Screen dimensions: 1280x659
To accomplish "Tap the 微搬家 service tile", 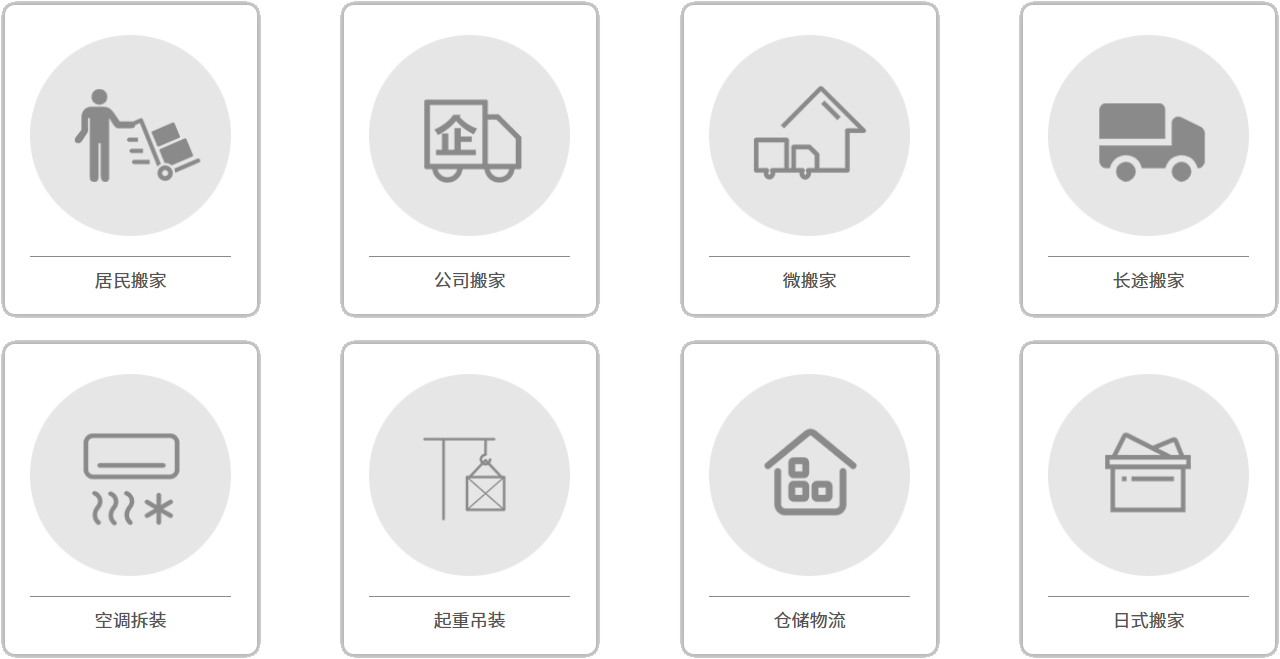I will click(809, 160).
